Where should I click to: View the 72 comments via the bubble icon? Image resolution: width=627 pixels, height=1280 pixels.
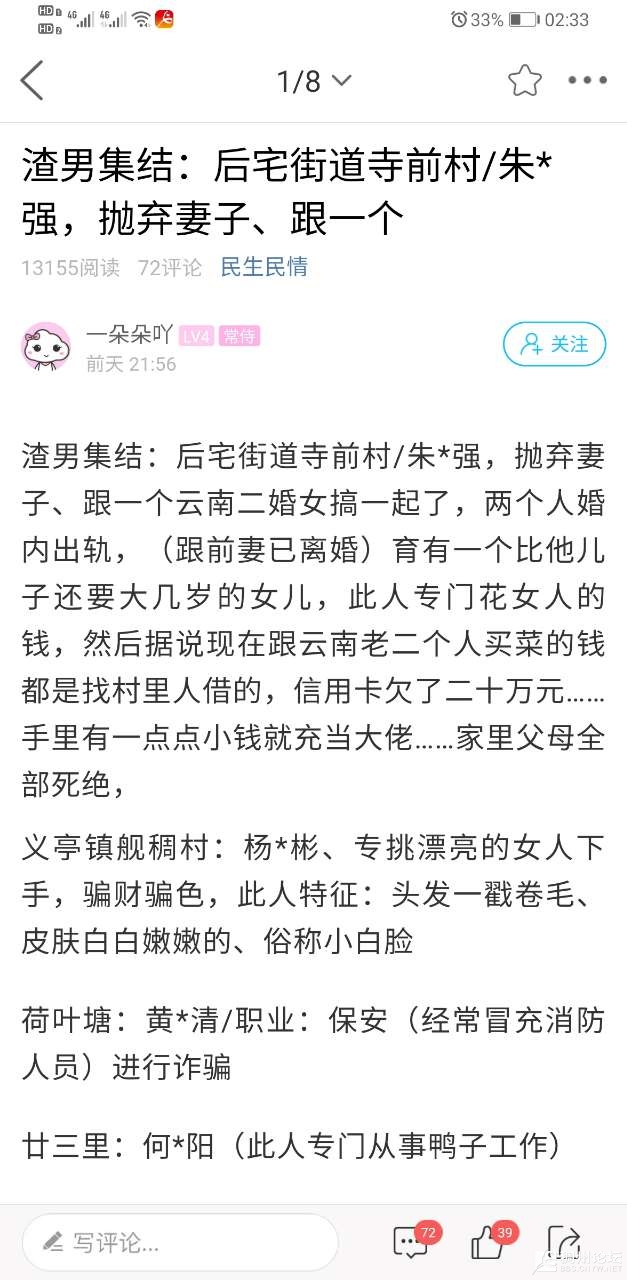[x=411, y=1243]
